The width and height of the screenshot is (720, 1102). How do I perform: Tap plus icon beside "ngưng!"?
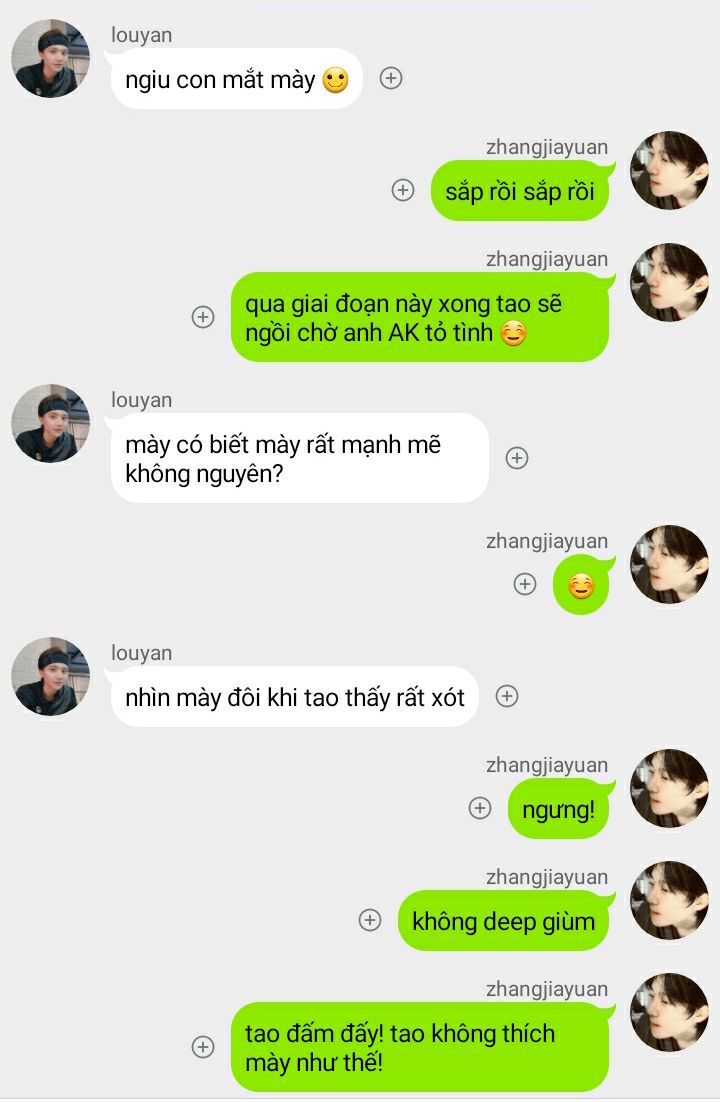480,808
